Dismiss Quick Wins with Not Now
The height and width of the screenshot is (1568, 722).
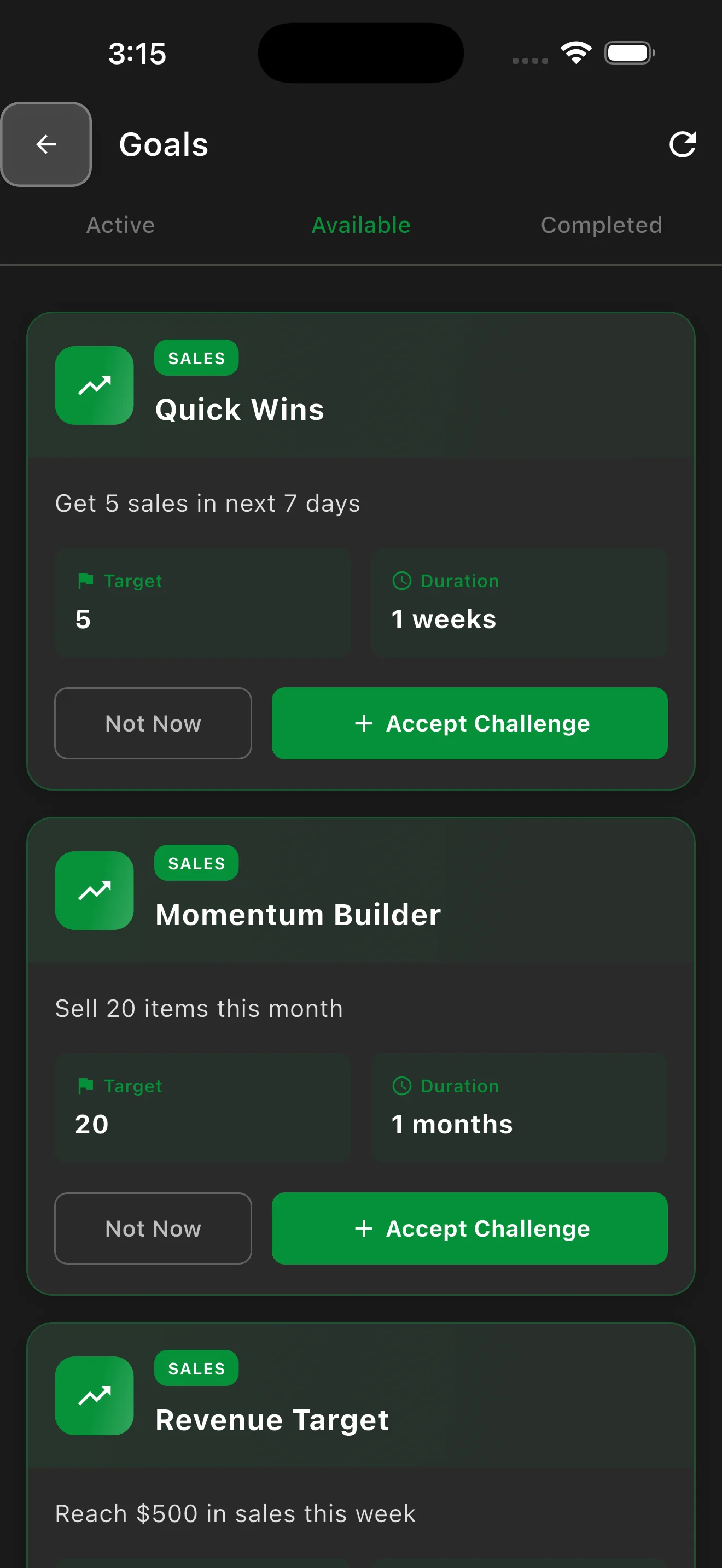click(153, 723)
